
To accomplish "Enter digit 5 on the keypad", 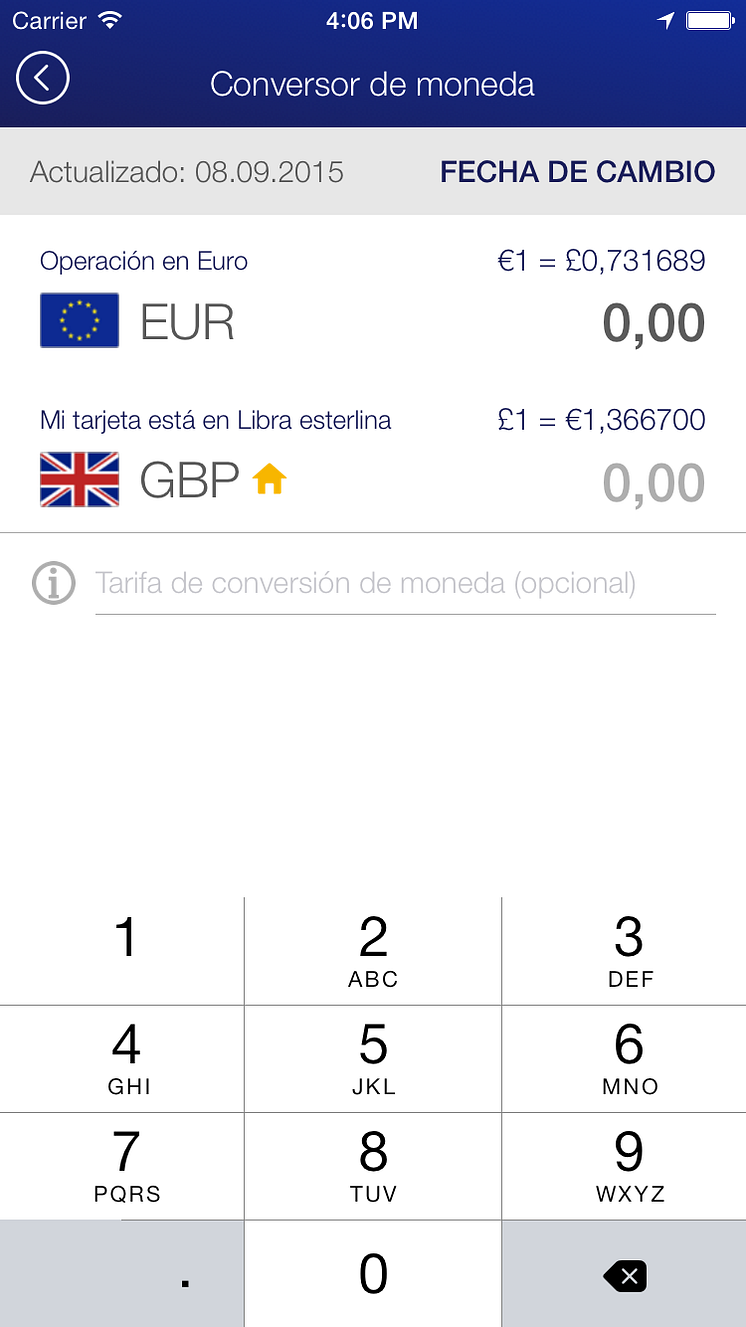I will (373, 1059).
